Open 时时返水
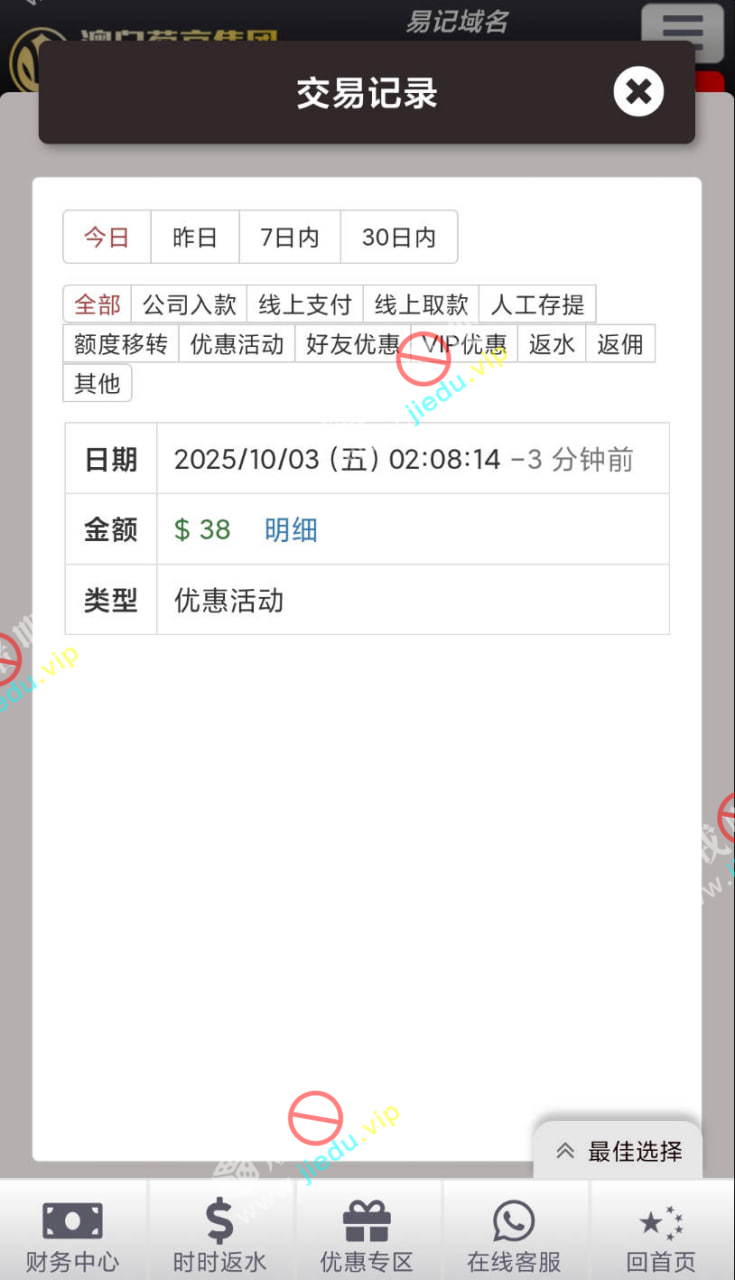735x1280 pixels. pyautogui.click(x=220, y=1235)
